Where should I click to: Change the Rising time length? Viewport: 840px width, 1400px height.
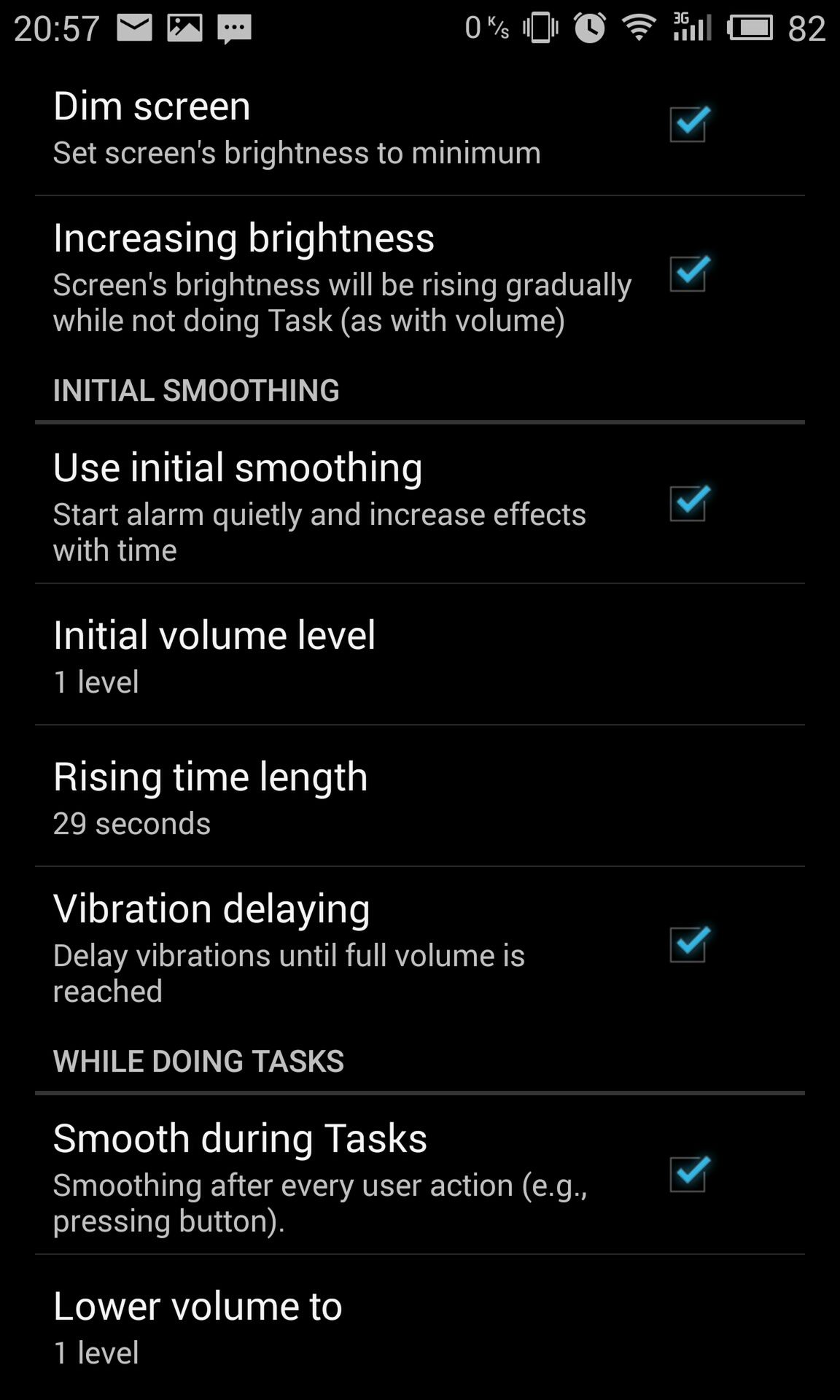point(420,796)
